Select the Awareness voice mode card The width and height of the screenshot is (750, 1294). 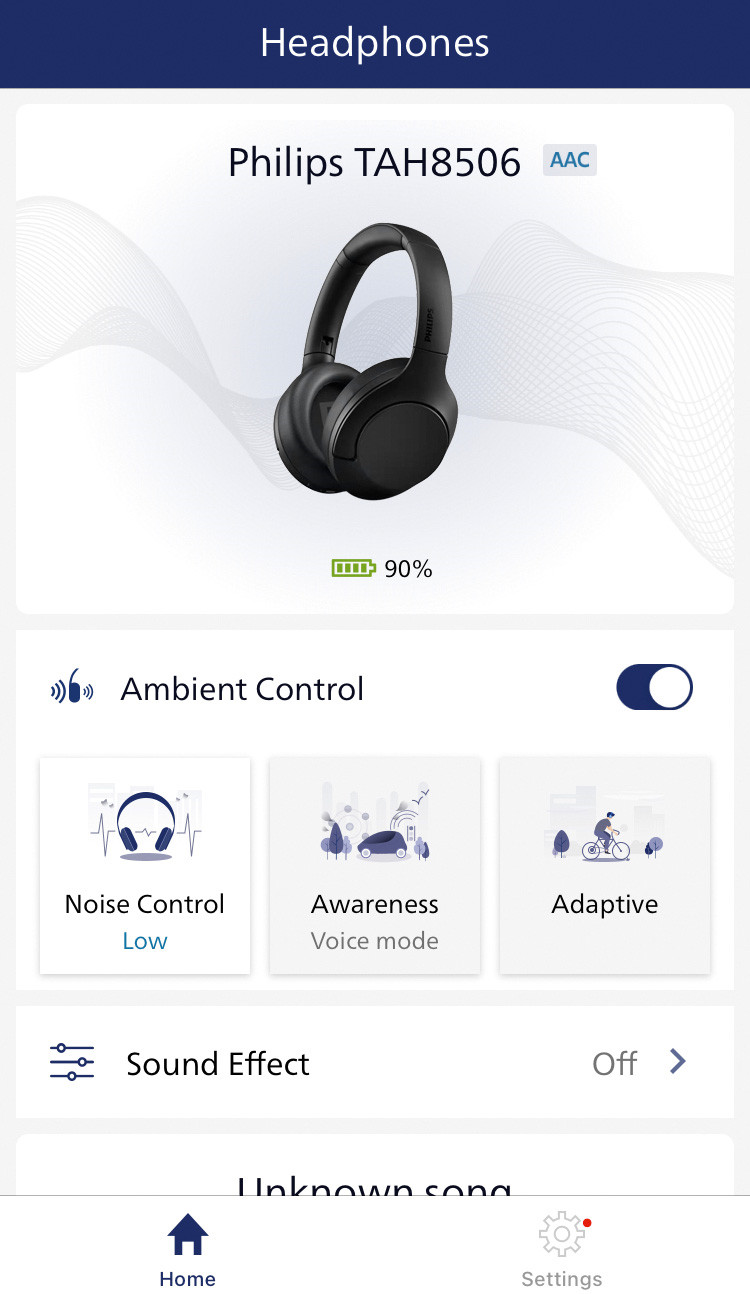[375, 865]
